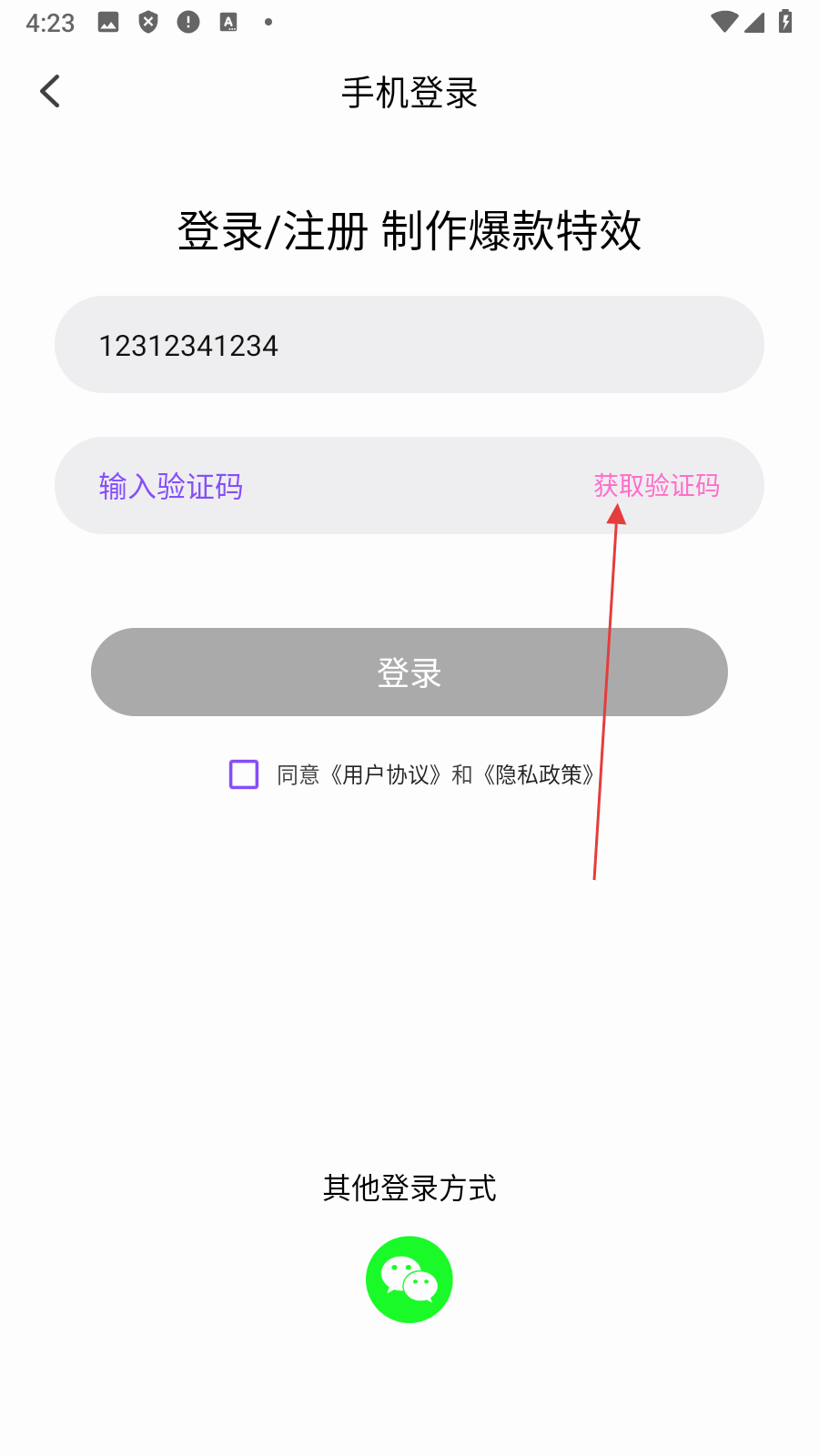Check the agreement checkbox
This screenshot has height=1456, width=819.
244,774
